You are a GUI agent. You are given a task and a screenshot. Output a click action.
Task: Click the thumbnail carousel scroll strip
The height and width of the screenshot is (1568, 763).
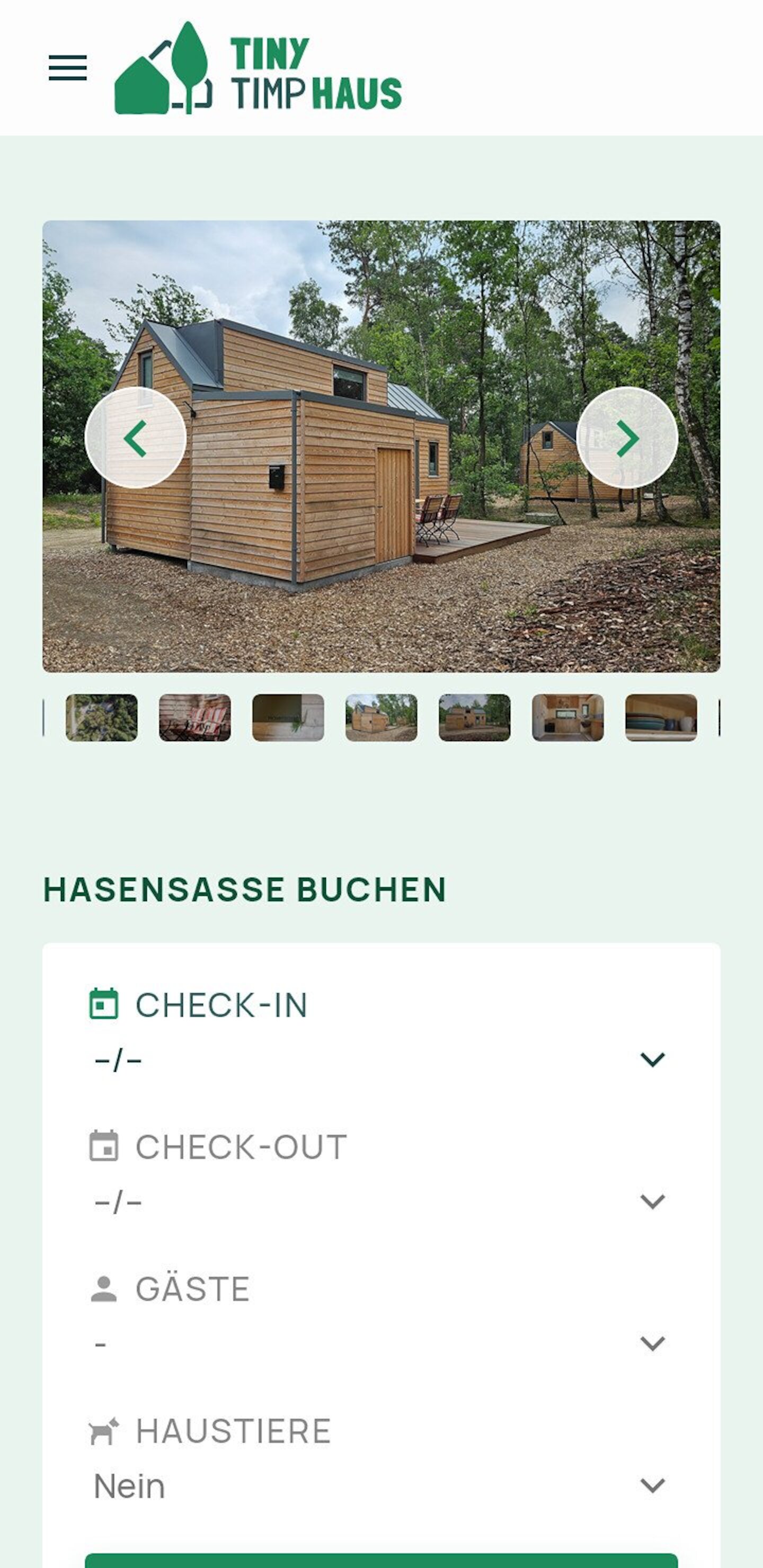pos(381,723)
